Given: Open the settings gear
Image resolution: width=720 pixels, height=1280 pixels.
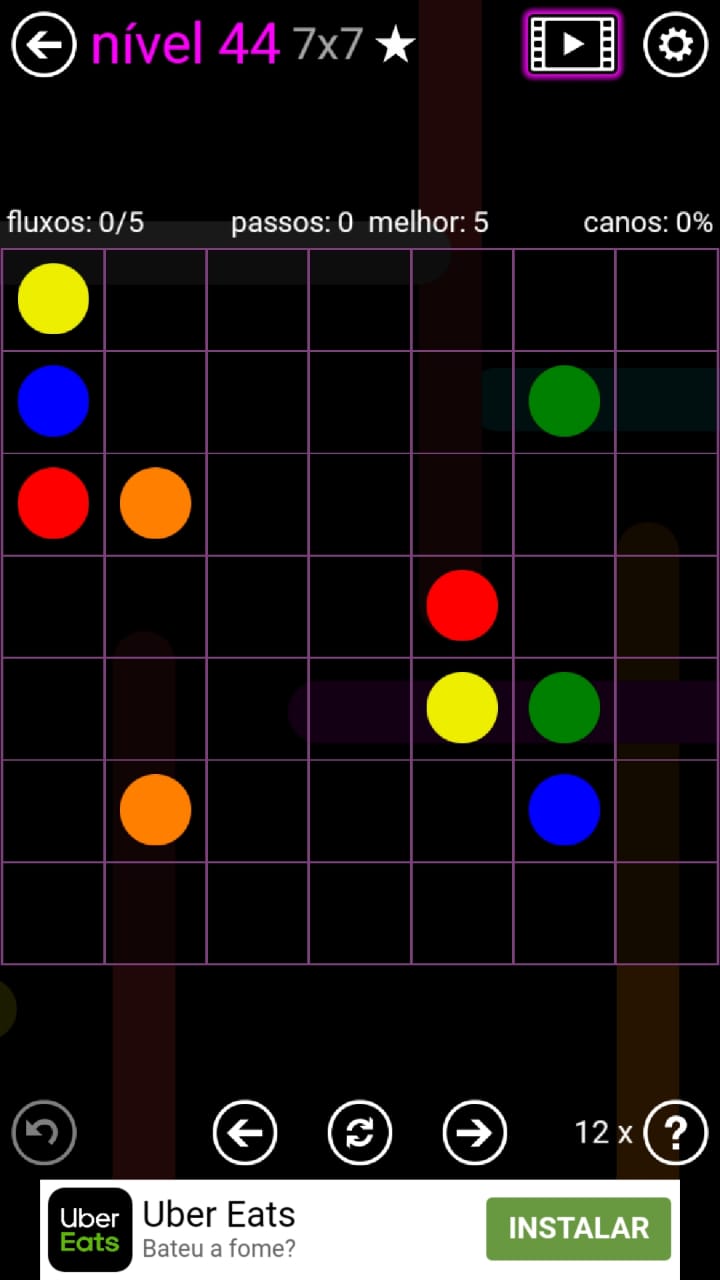Looking at the screenshot, I should click(x=676, y=44).
